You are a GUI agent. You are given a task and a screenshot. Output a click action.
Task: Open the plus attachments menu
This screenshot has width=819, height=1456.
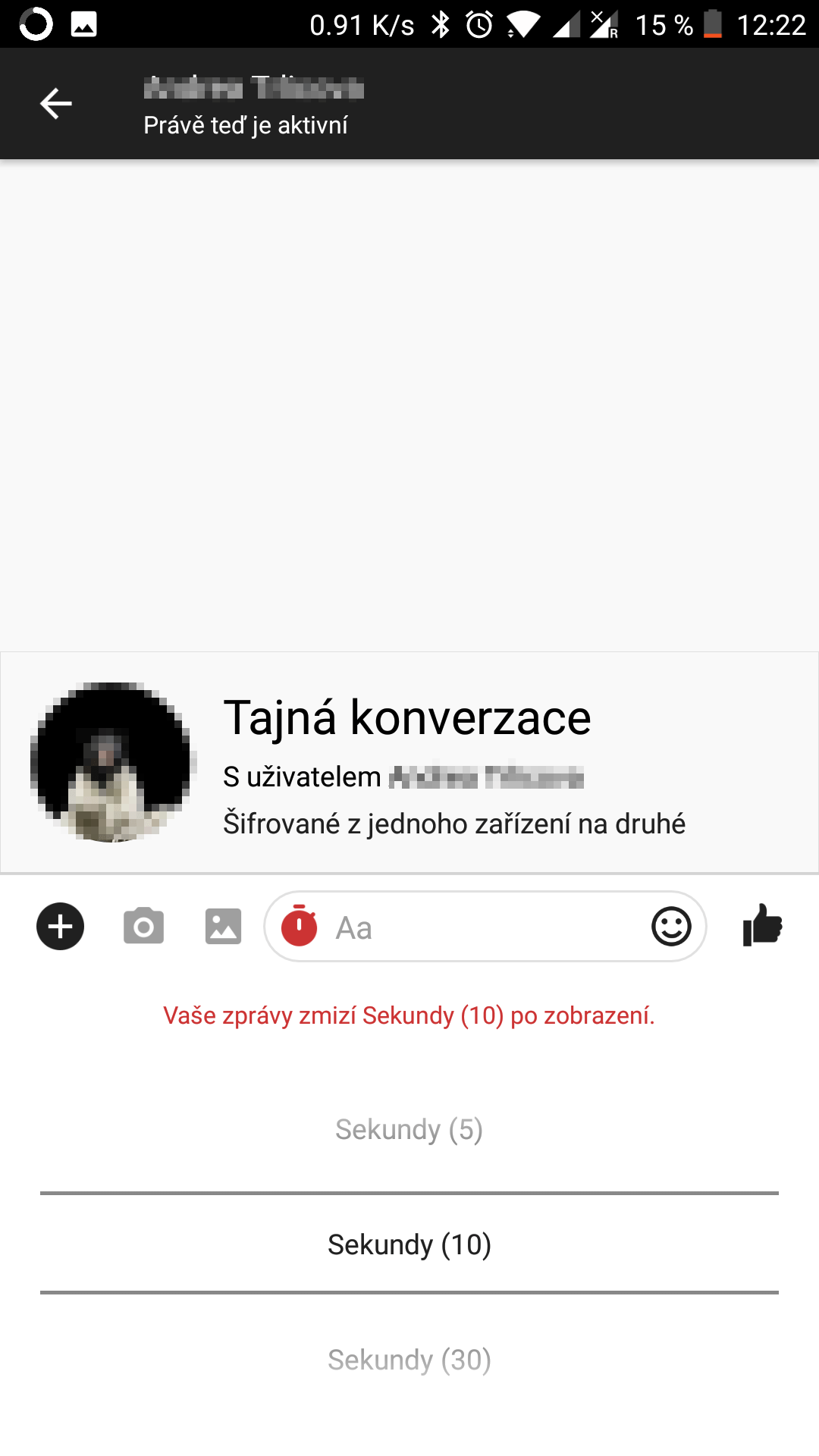tap(61, 926)
